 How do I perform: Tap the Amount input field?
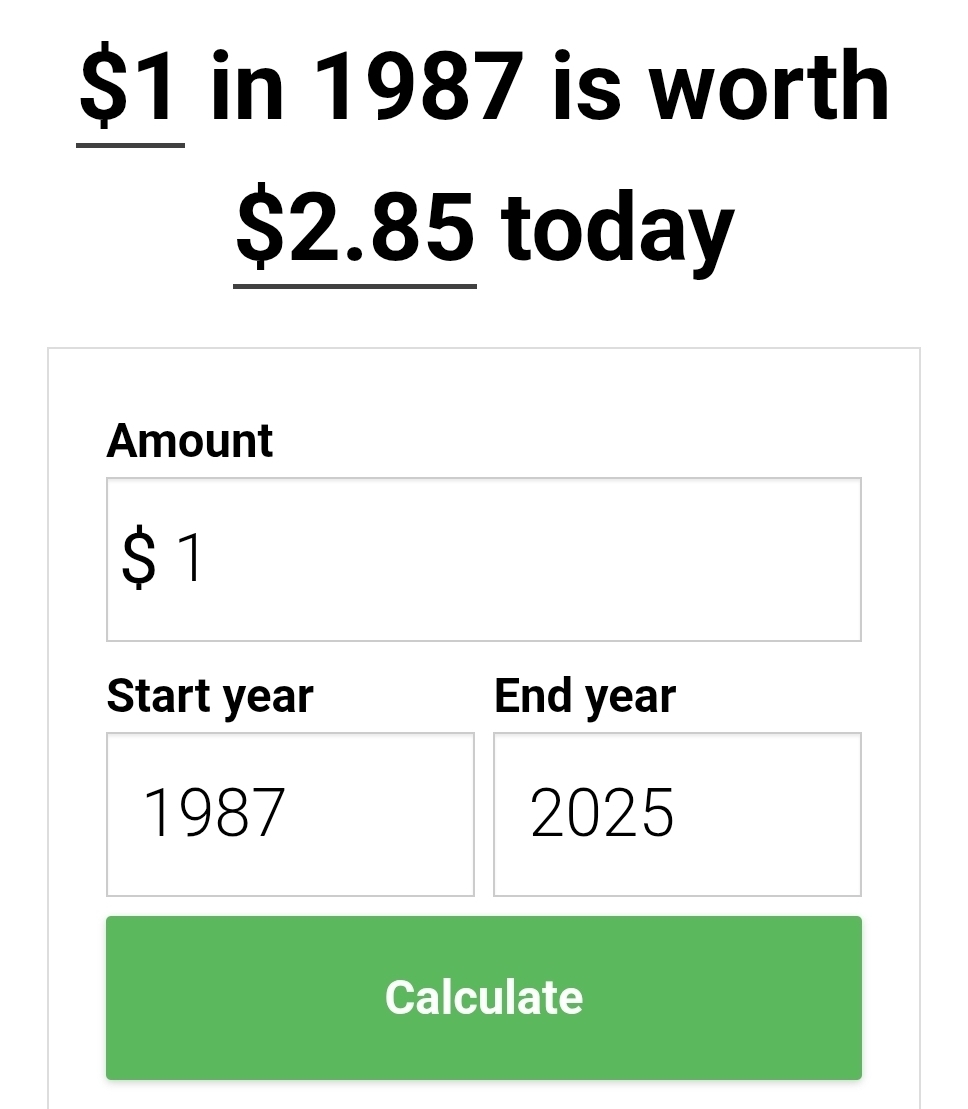[x=483, y=559]
